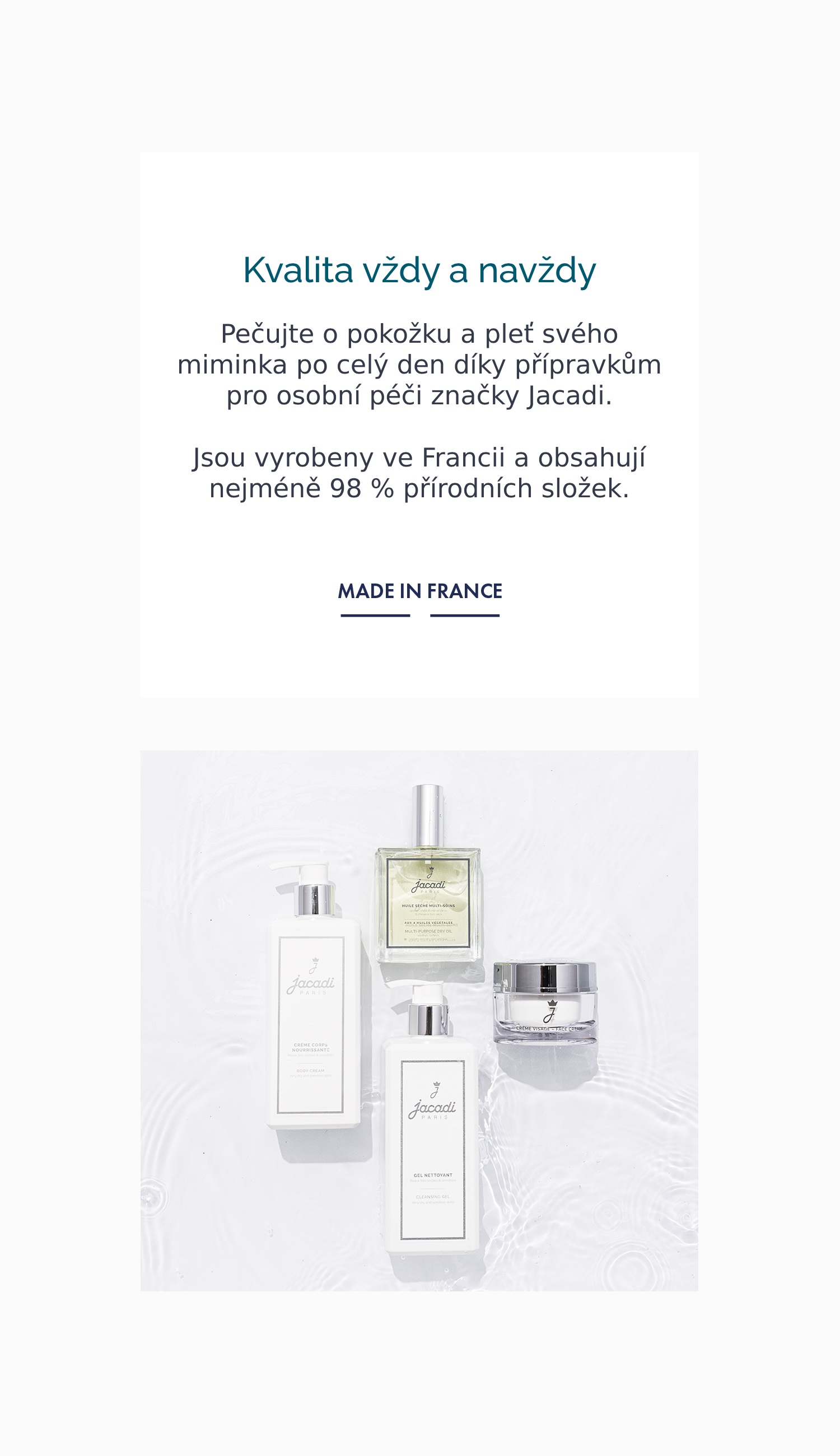Open the Jacadi skincare products image

click(419, 1020)
